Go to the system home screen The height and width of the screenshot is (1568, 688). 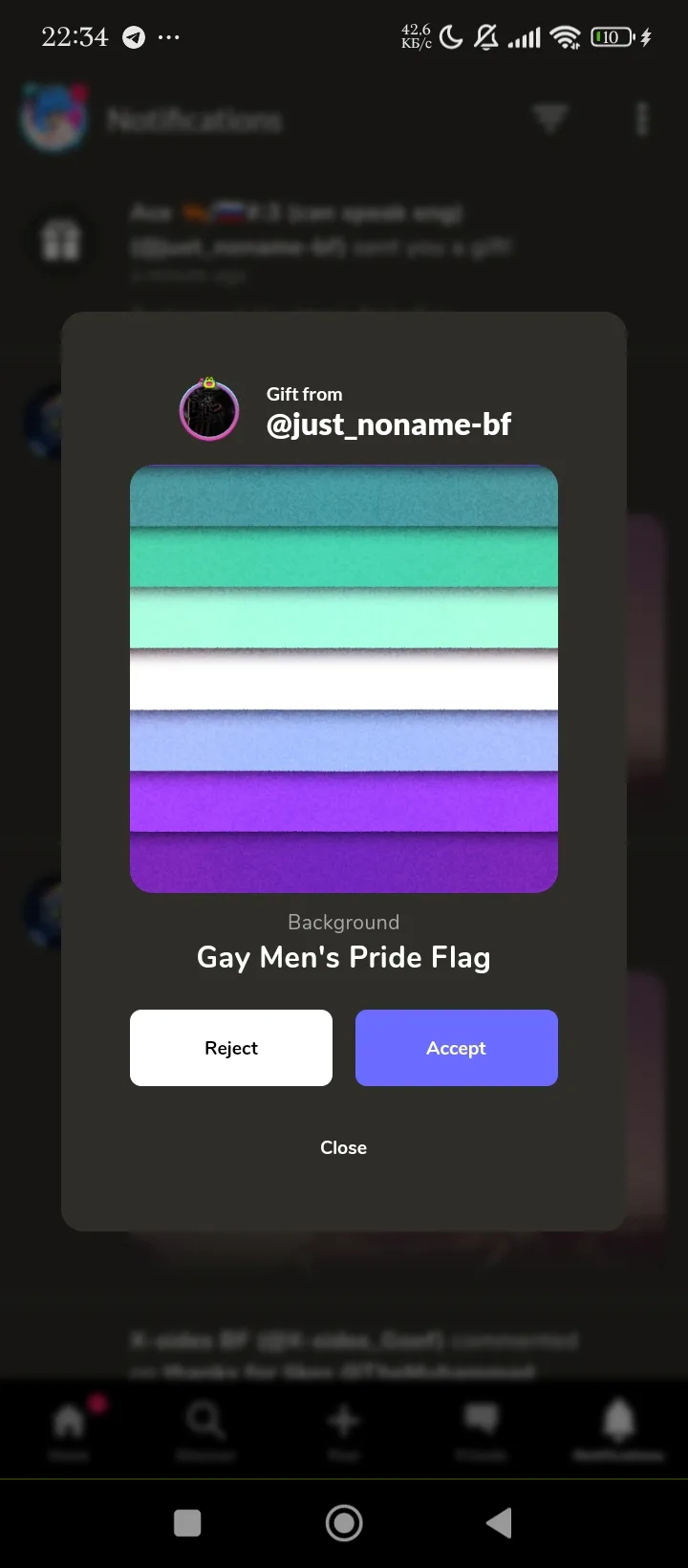pyautogui.click(x=344, y=1523)
